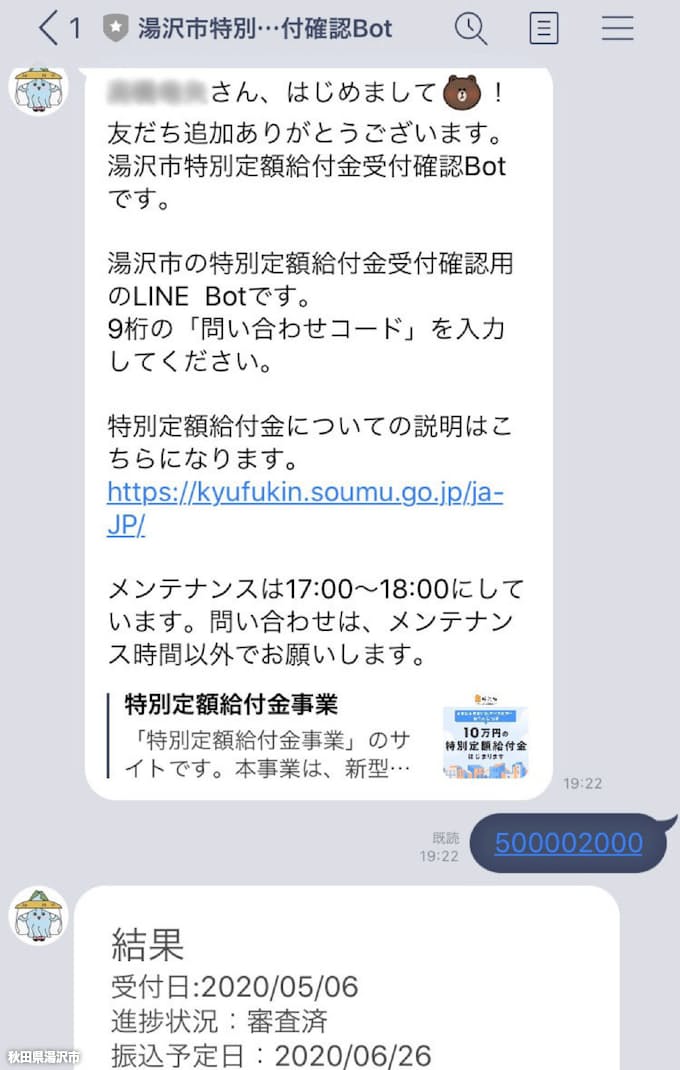Go back to the chat list
The image size is (680, 1070).
(48, 29)
